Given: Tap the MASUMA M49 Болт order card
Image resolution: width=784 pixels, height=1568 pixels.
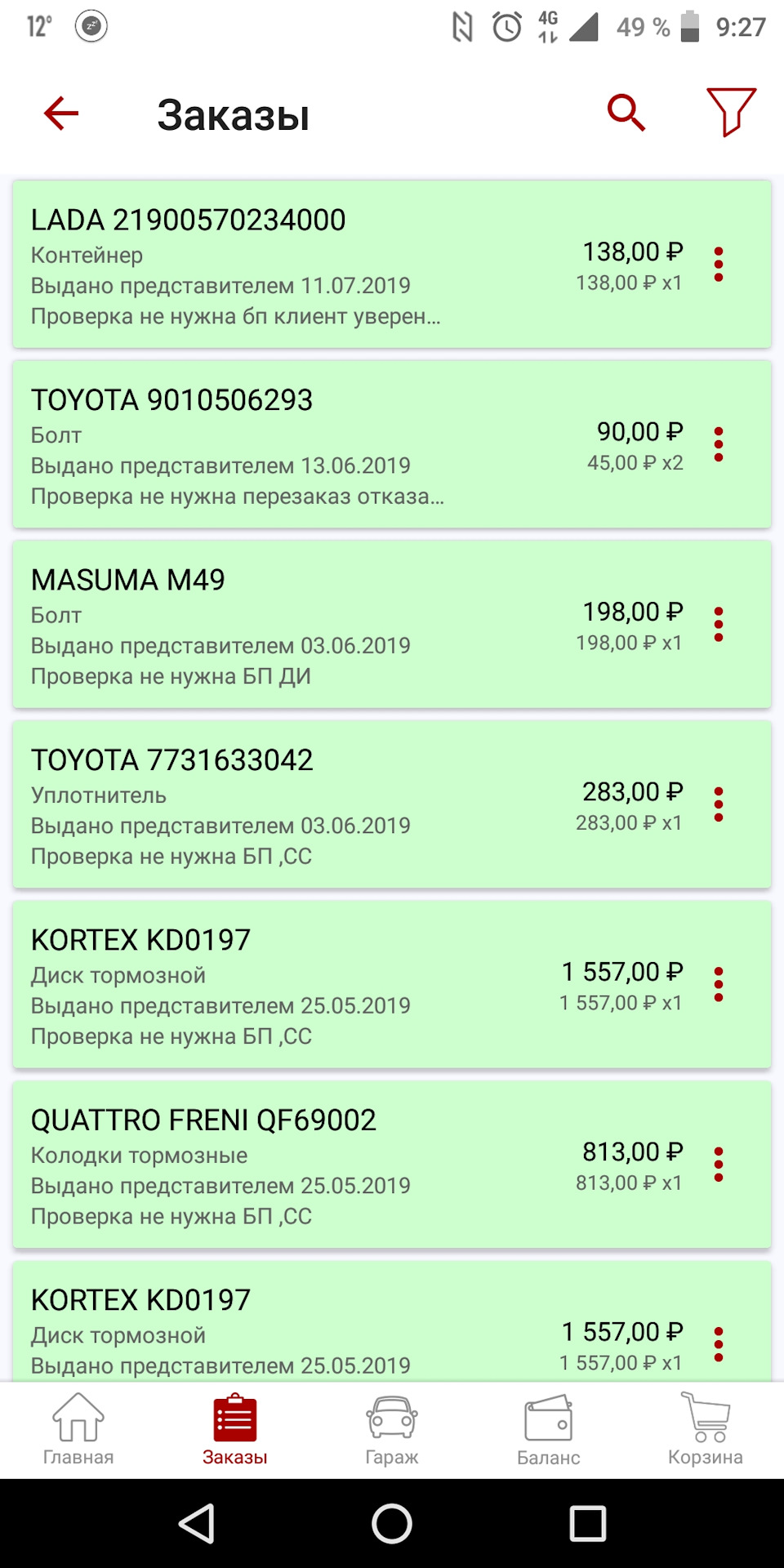Looking at the screenshot, I should 327,625.
